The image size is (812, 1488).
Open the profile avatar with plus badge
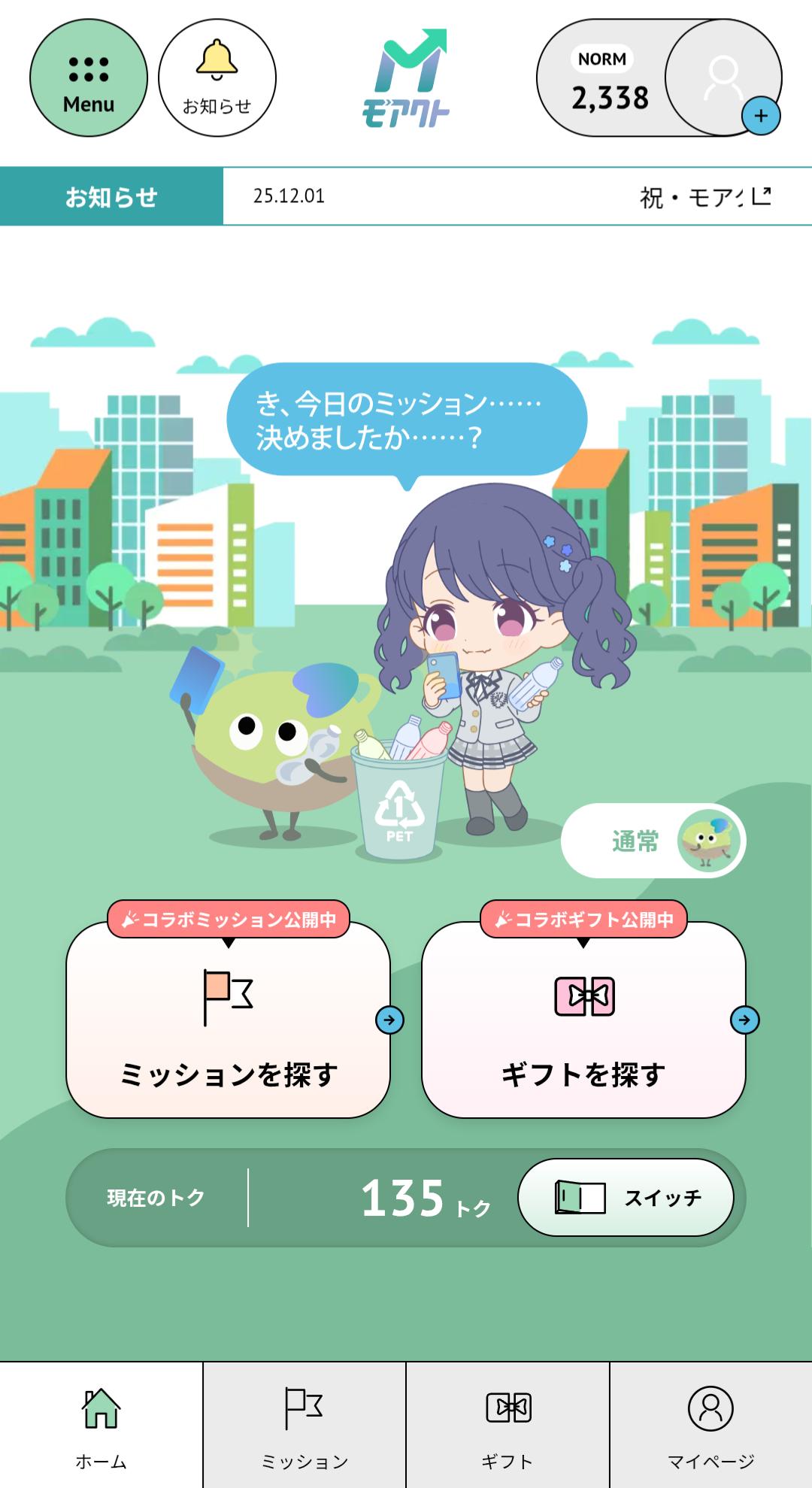725,78
